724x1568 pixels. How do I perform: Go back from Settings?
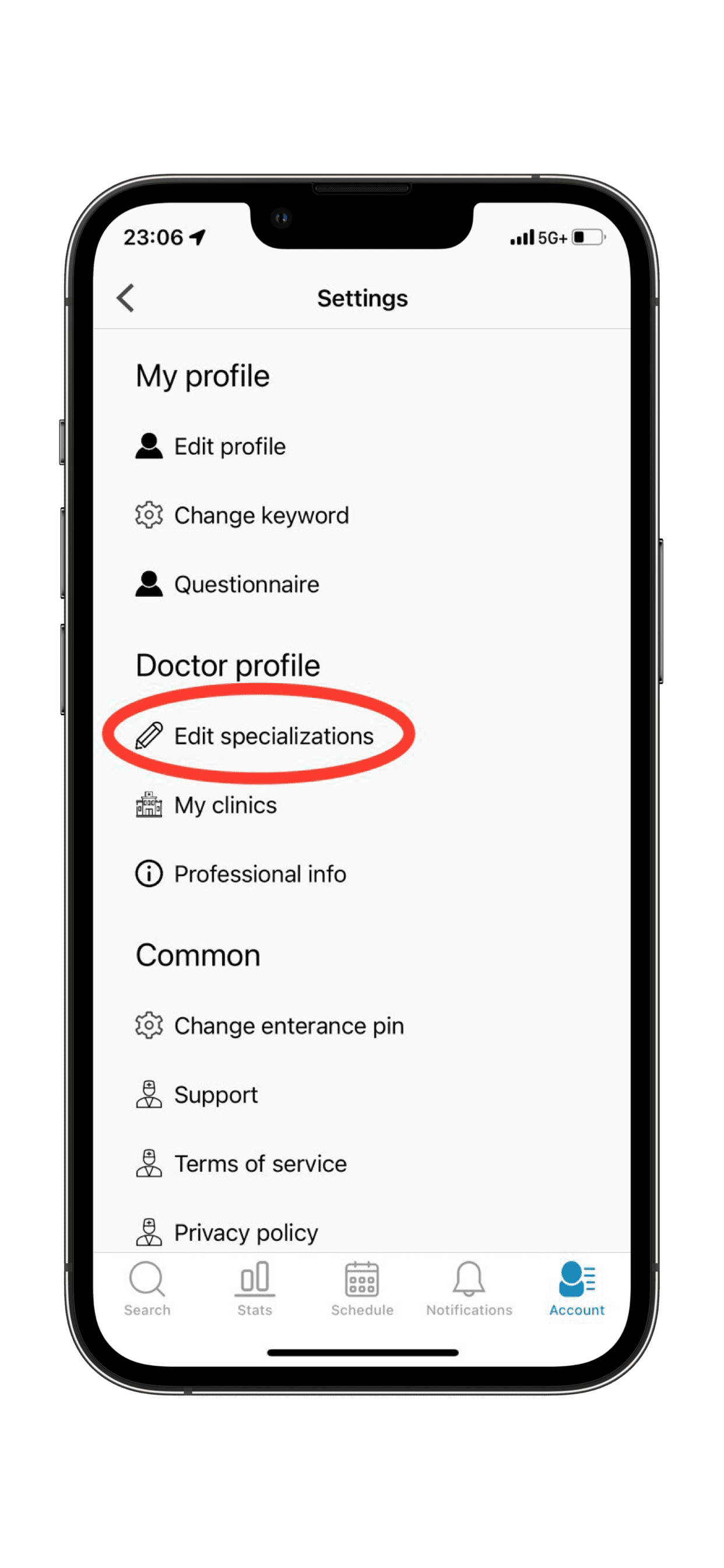125,298
